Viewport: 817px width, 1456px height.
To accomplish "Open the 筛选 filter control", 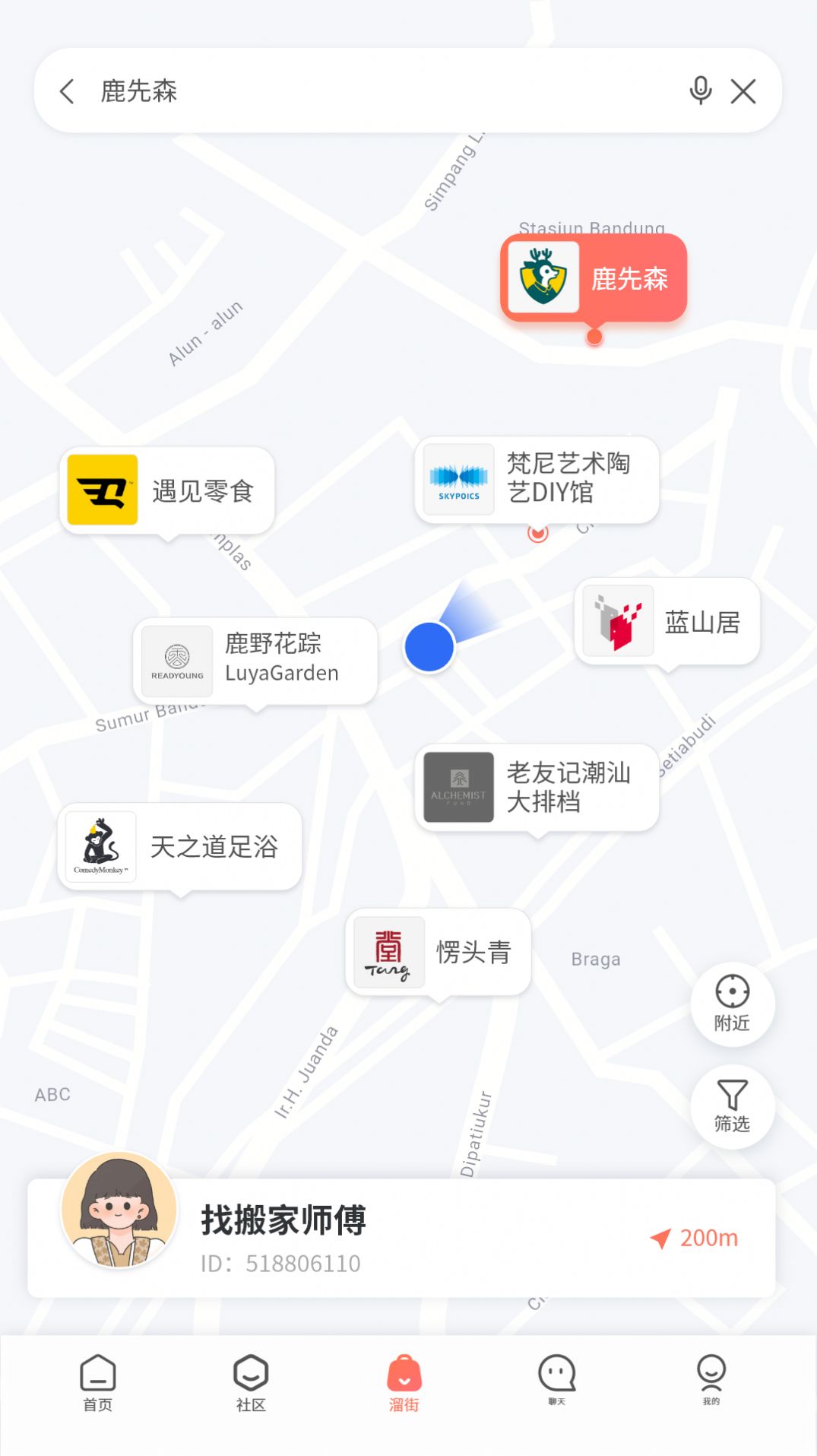I will click(732, 1108).
